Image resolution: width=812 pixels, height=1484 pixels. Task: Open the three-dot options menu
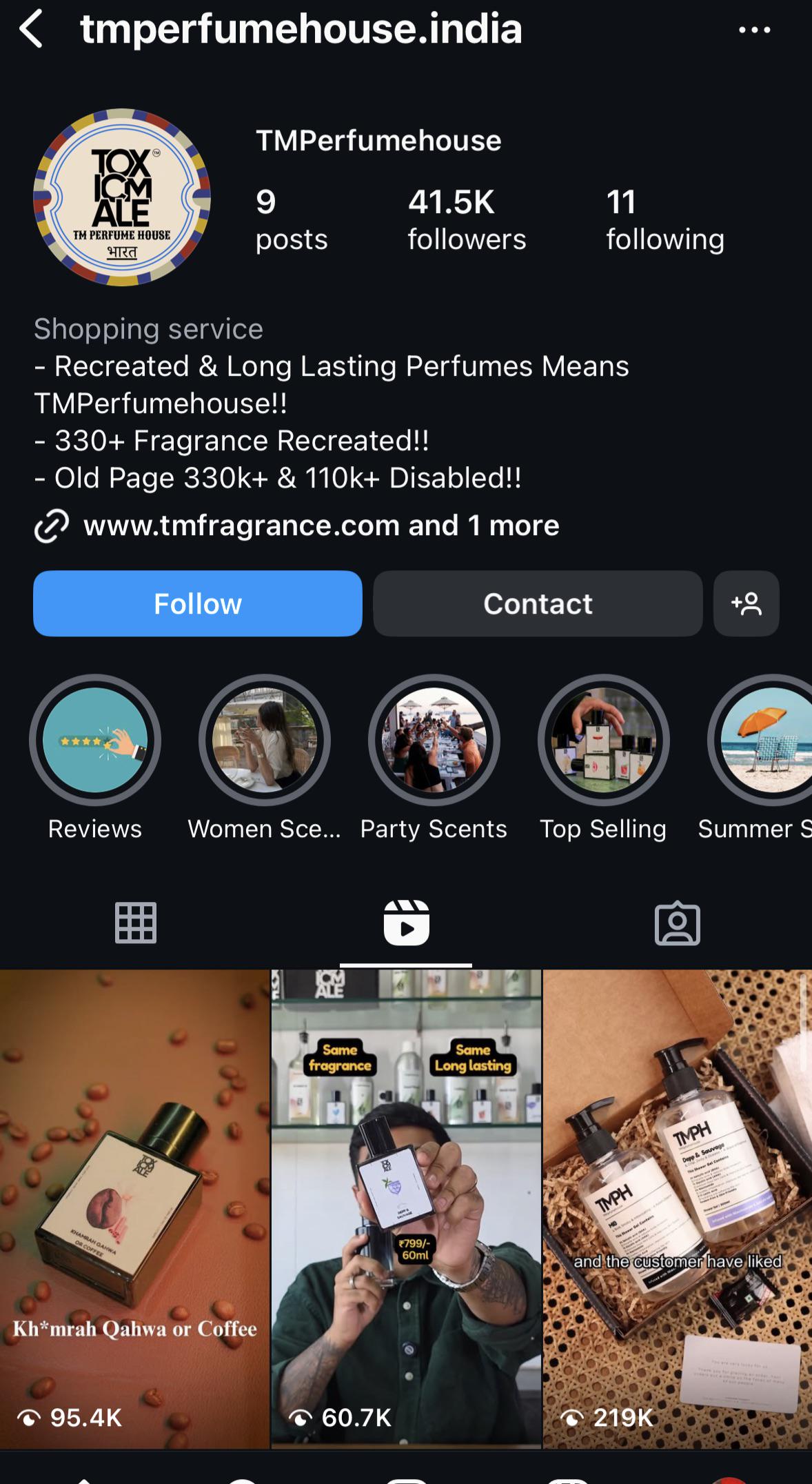pyautogui.click(x=754, y=30)
